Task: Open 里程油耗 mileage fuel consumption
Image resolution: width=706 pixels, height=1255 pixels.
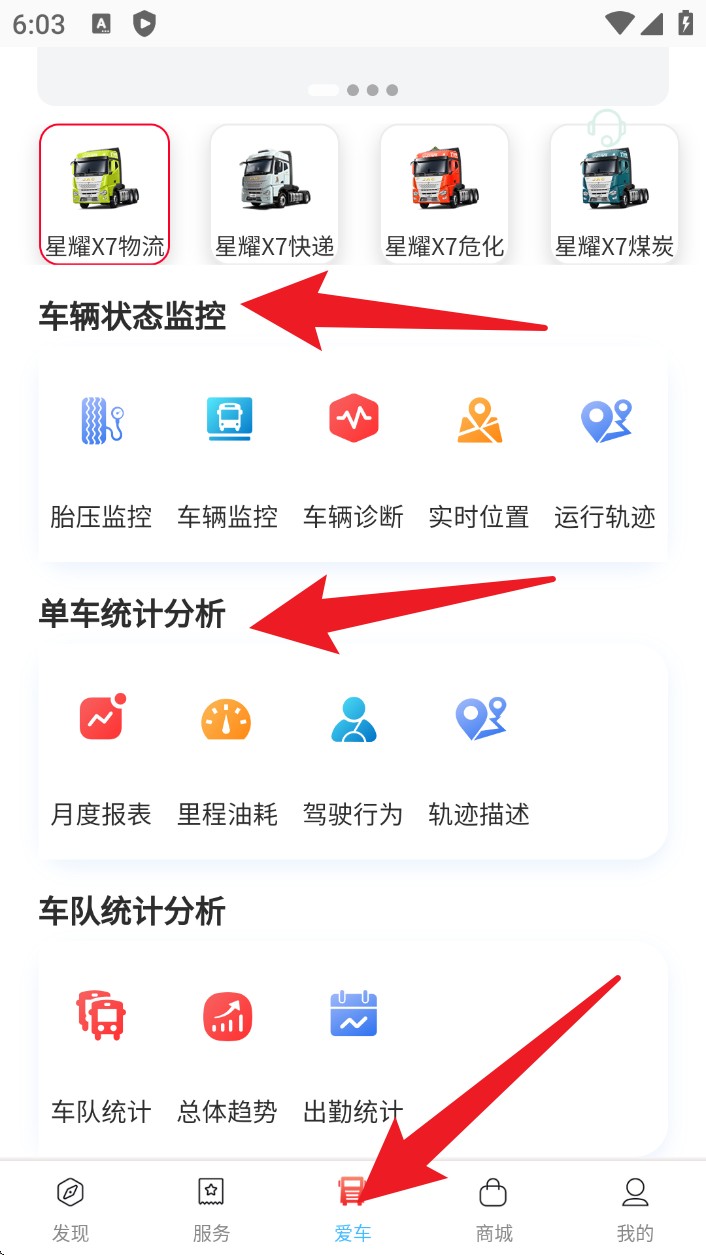Action: coord(228,757)
